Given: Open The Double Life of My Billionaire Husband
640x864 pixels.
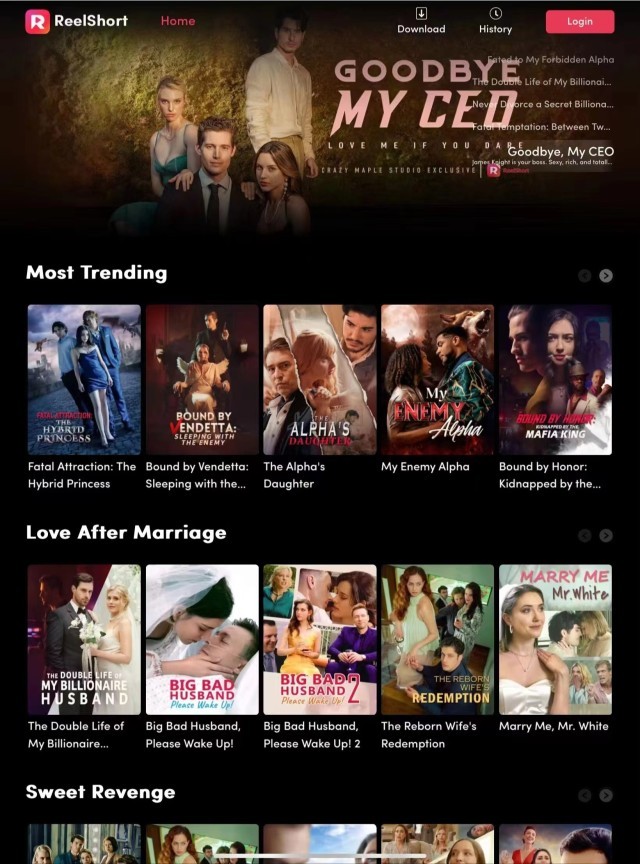Looking at the screenshot, I should (84, 640).
